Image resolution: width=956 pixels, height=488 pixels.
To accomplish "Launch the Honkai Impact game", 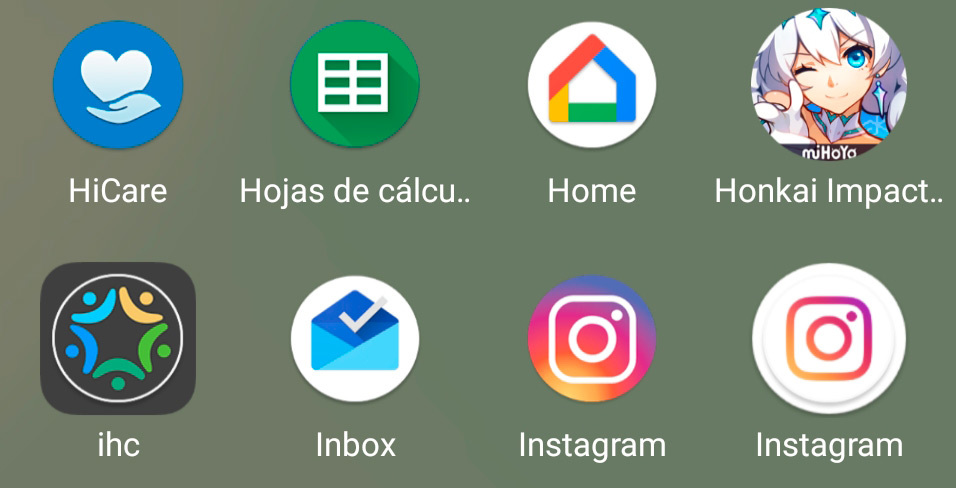I will pos(829,85).
